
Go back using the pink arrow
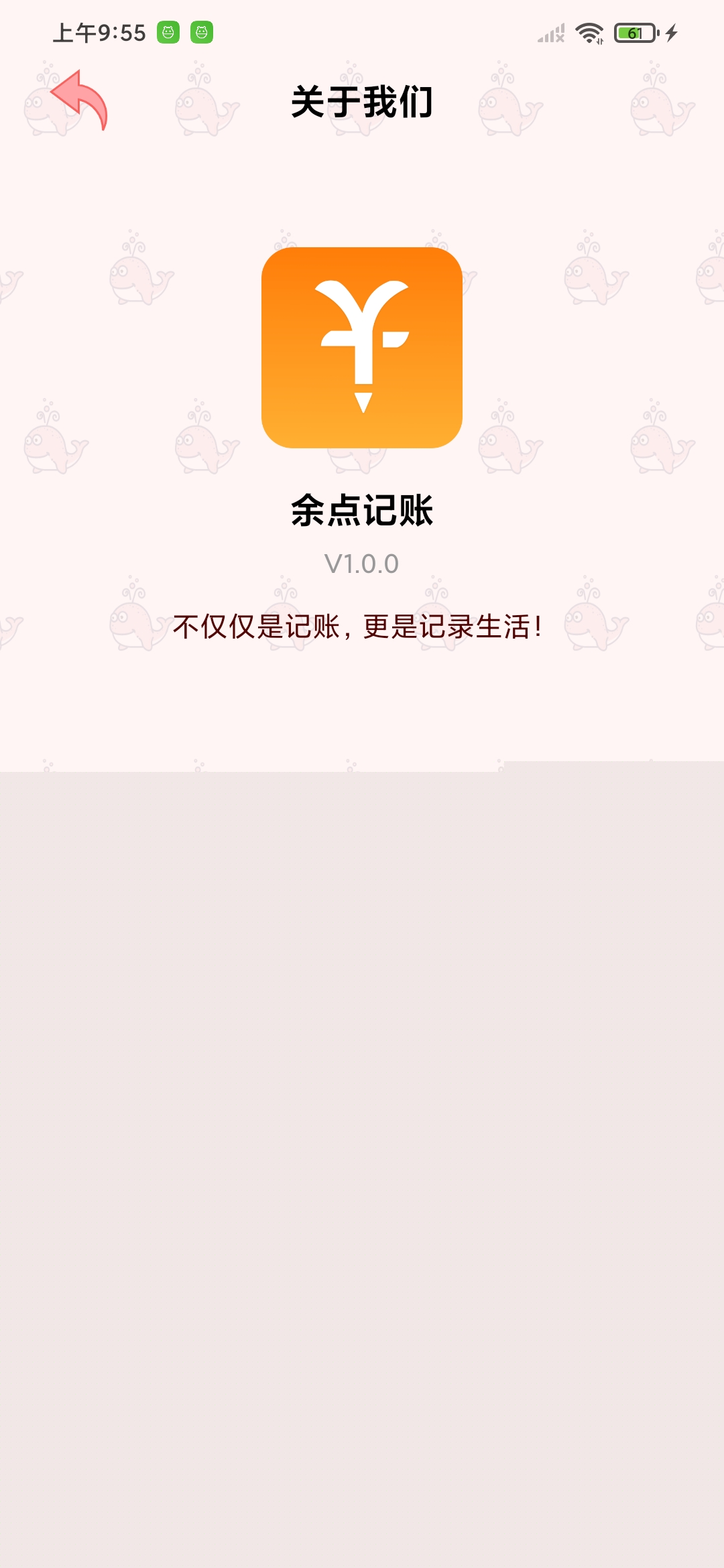tap(79, 100)
